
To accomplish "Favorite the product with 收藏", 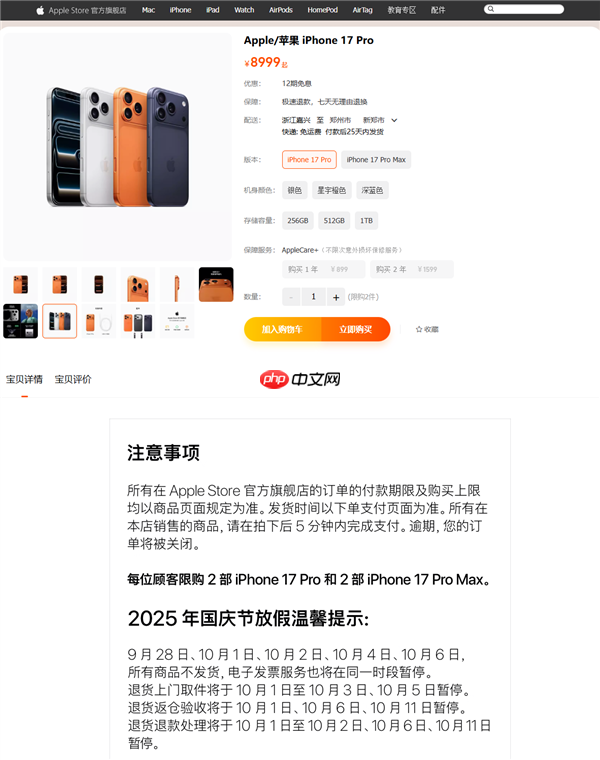I will point(427,329).
